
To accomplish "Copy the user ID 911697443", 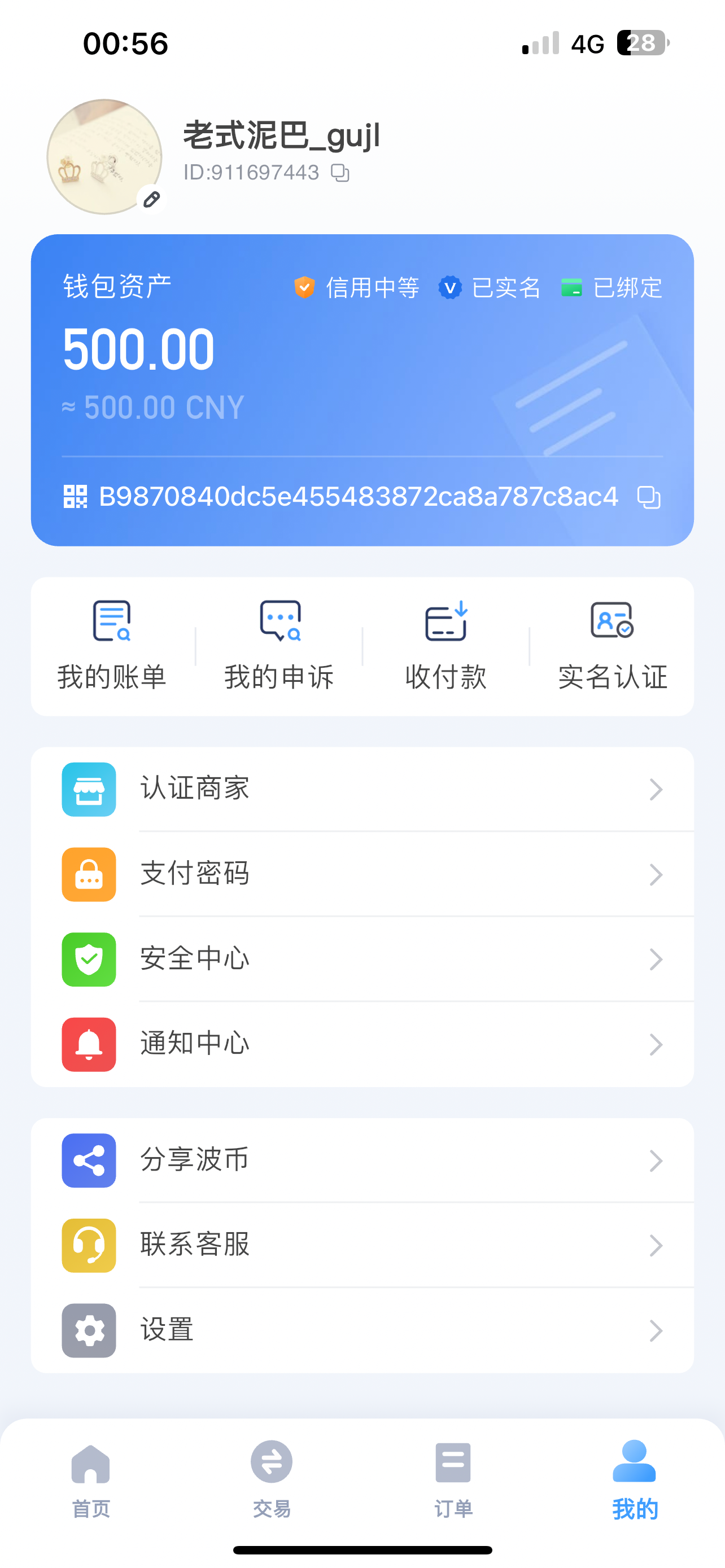I will [340, 173].
